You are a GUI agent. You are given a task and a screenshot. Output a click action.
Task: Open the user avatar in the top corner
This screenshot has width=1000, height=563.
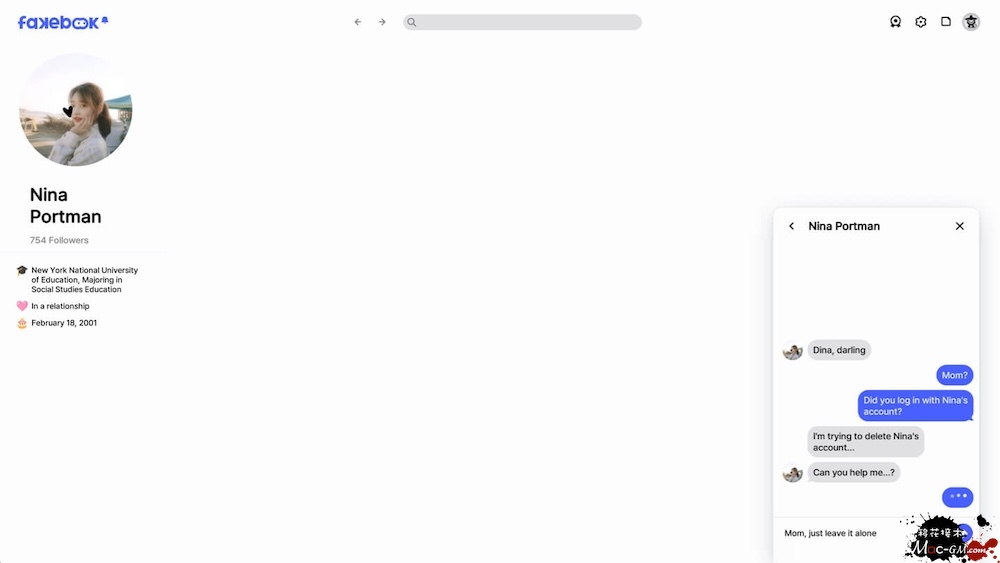[971, 22]
